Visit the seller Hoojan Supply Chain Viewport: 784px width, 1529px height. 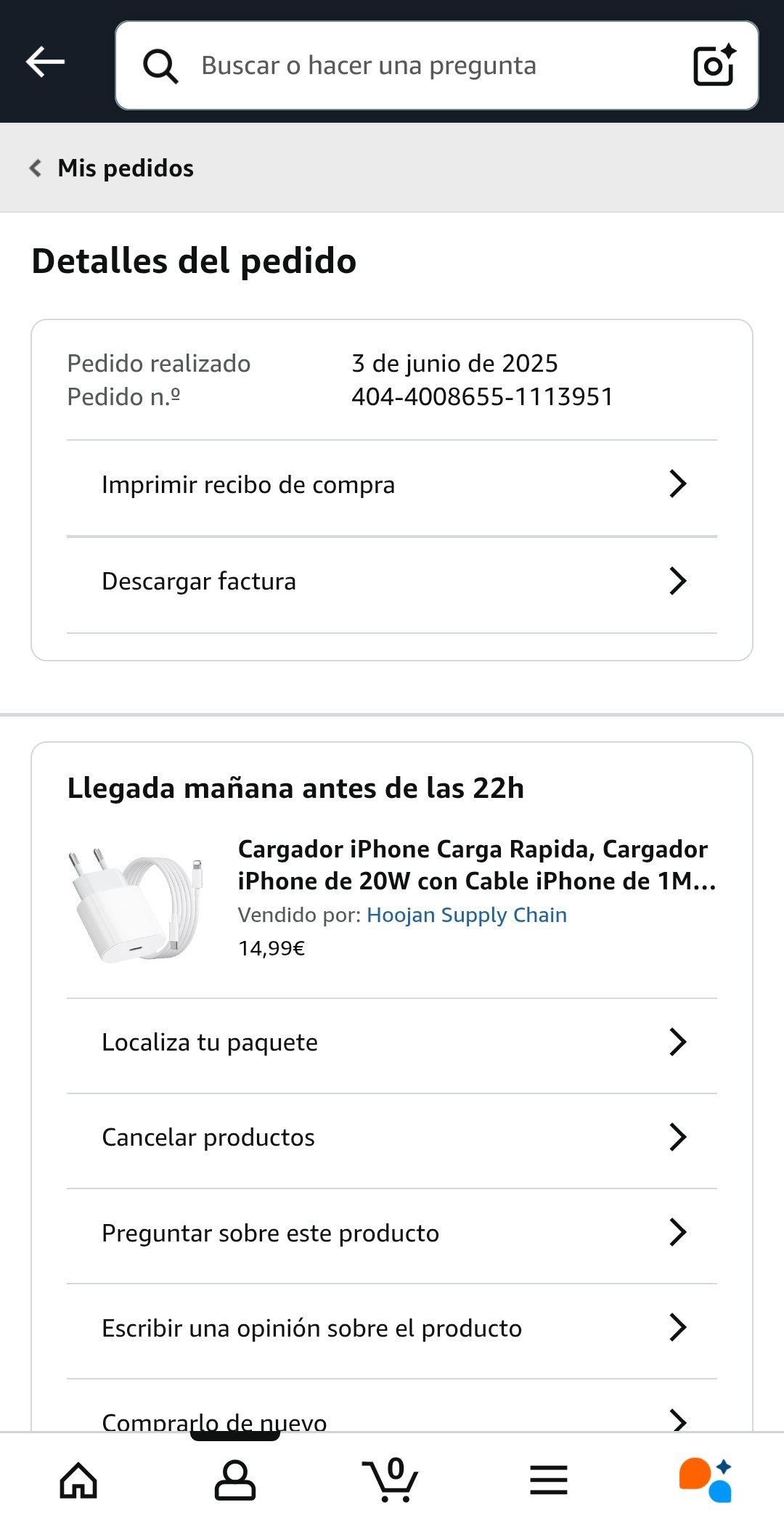pyautogui.click(x=466, y=915)
